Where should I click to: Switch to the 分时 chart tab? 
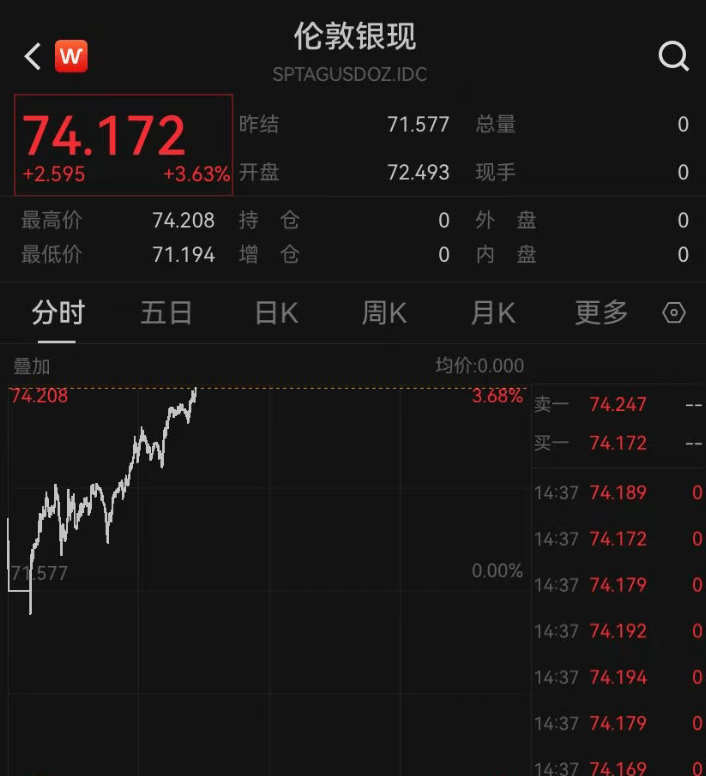tap(58, 313)
